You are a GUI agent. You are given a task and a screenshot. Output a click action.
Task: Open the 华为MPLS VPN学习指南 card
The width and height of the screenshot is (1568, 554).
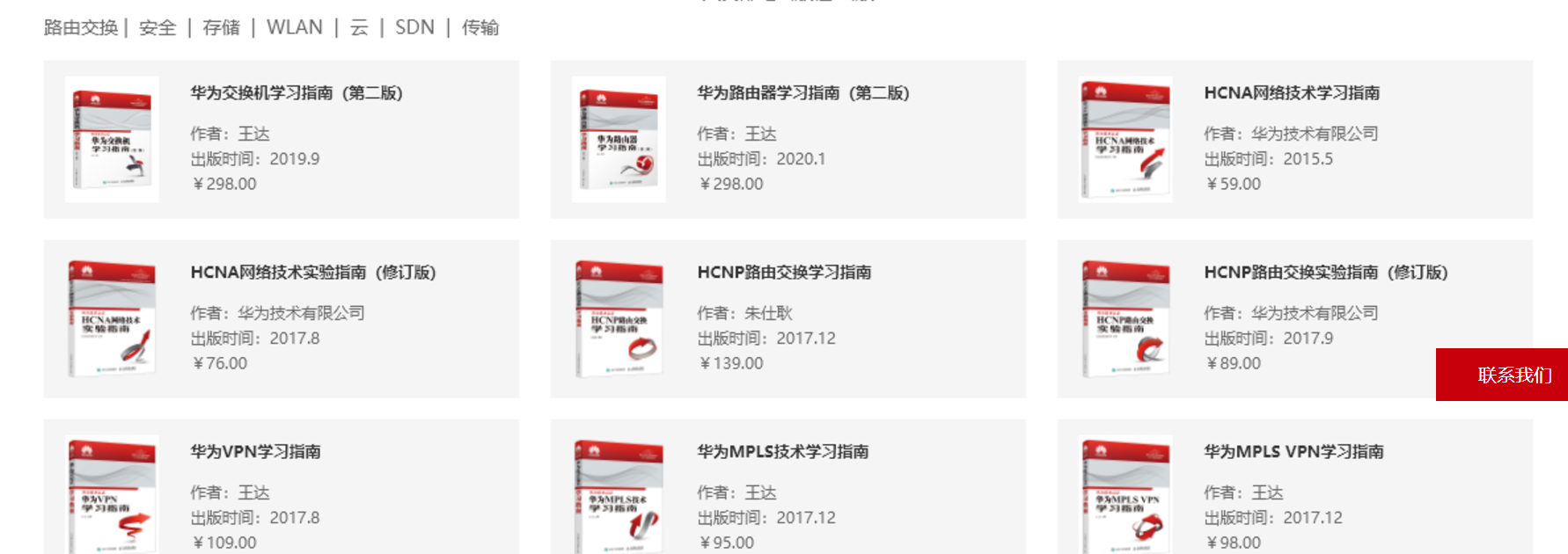(x=1293, y=452)
